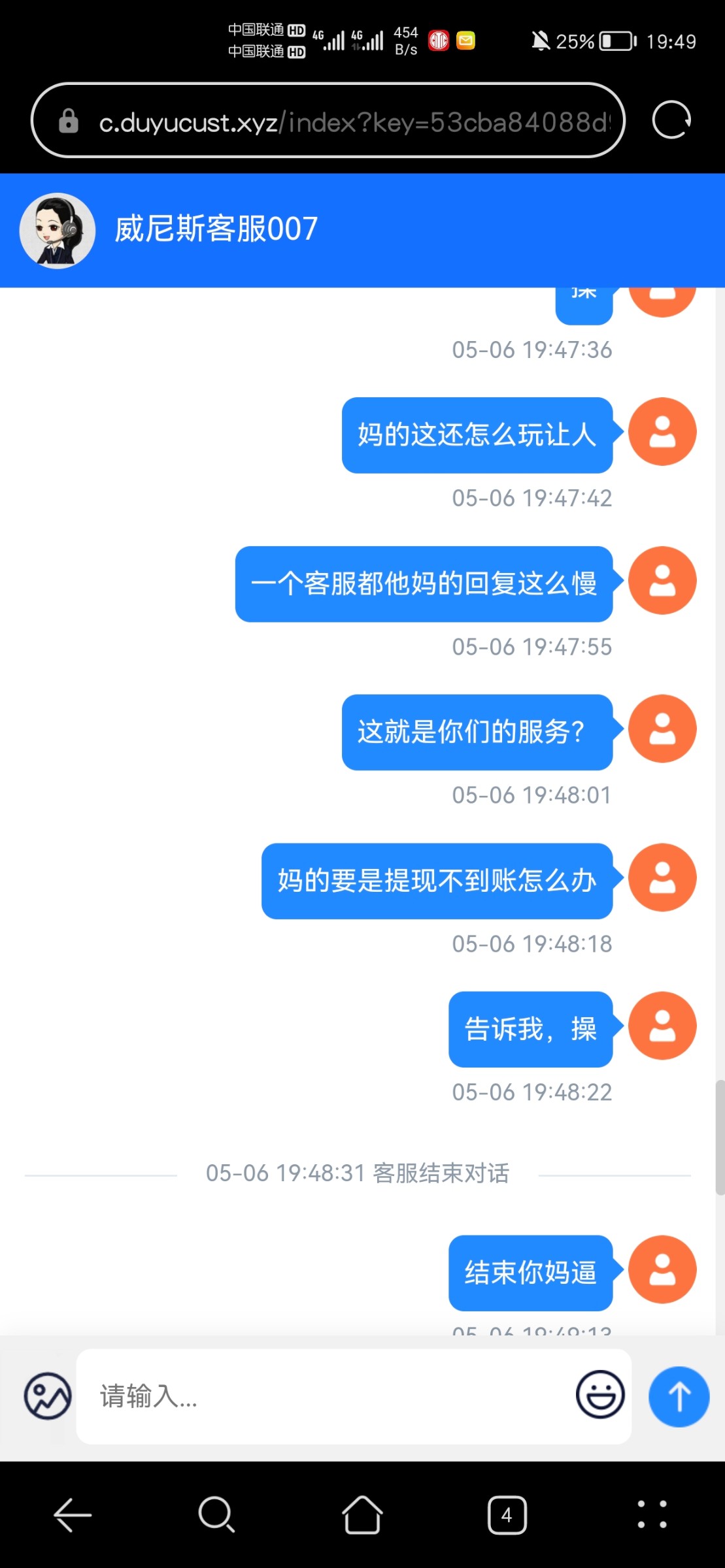Tap the back arrow in the navigation bar
The image size is (725, 1568).
tap(72, 1514)
